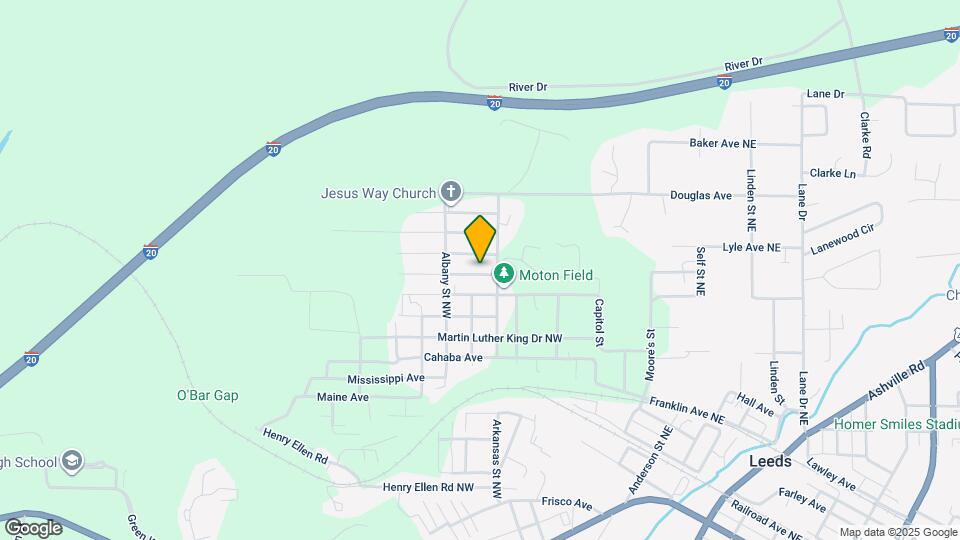Image resolution: width=960 pixels, height=540 pixels.
Task: Open the high school map pin
Action: [x=71, y=461]
